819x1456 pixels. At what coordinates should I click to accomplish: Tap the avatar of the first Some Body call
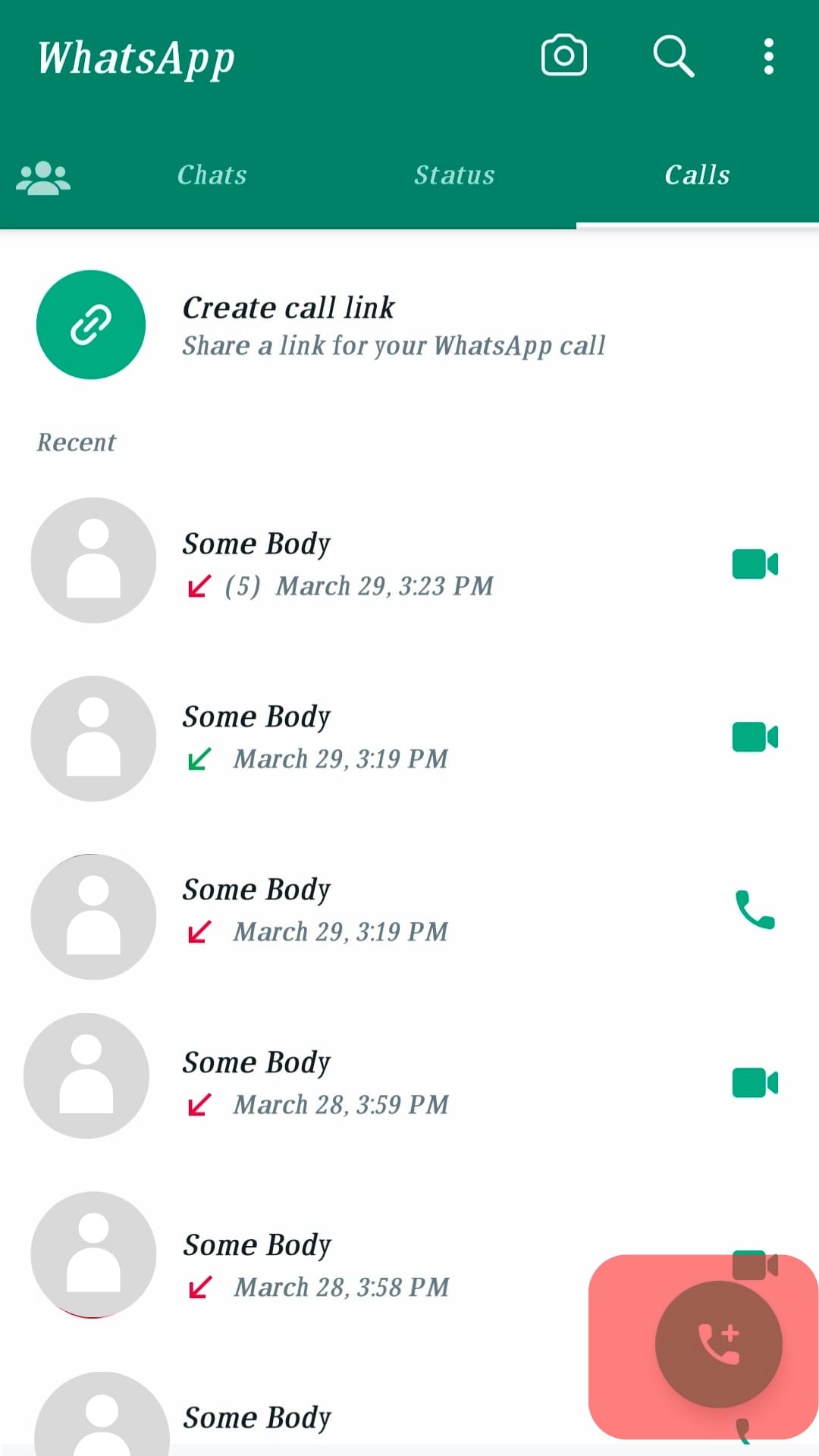click(93, 559)
